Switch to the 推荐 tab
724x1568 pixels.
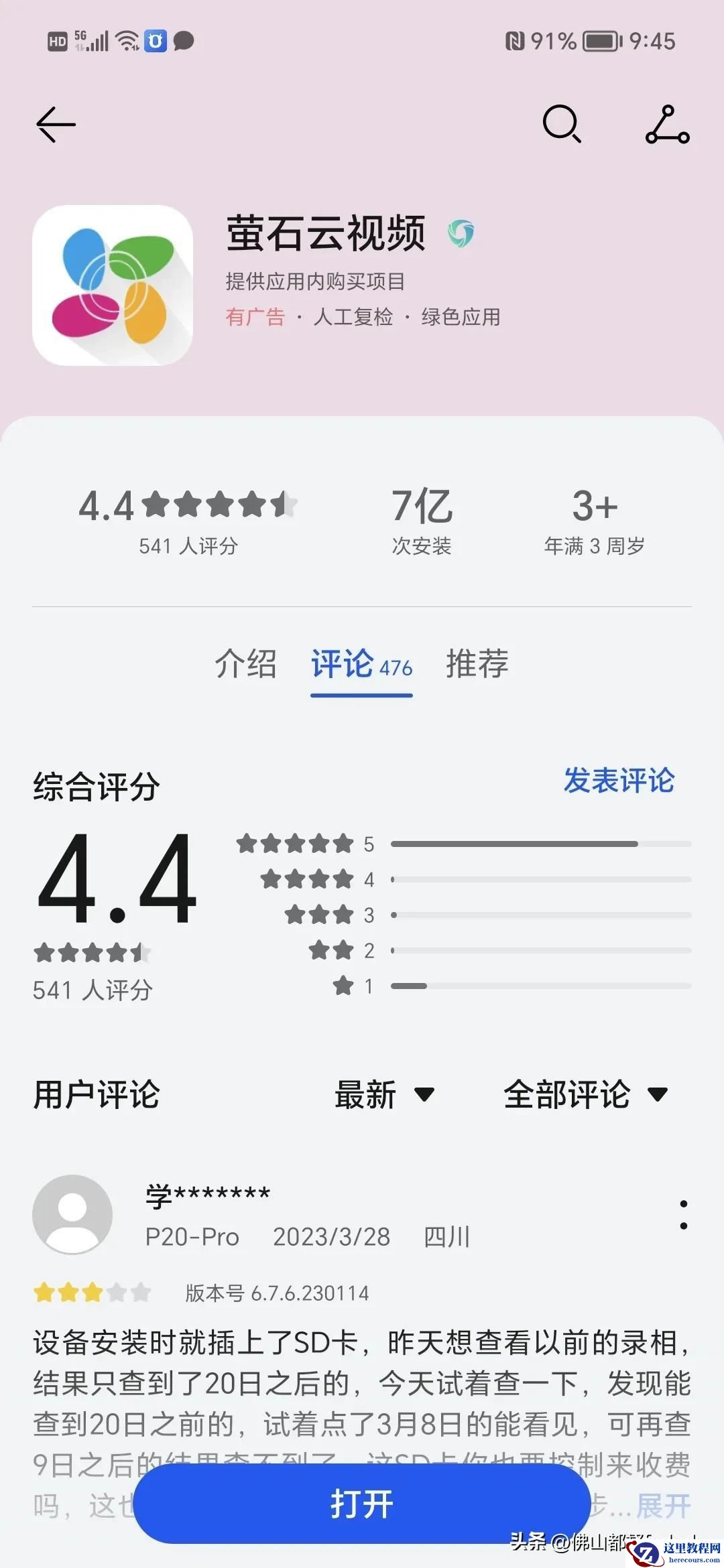[x=476, y=665]
